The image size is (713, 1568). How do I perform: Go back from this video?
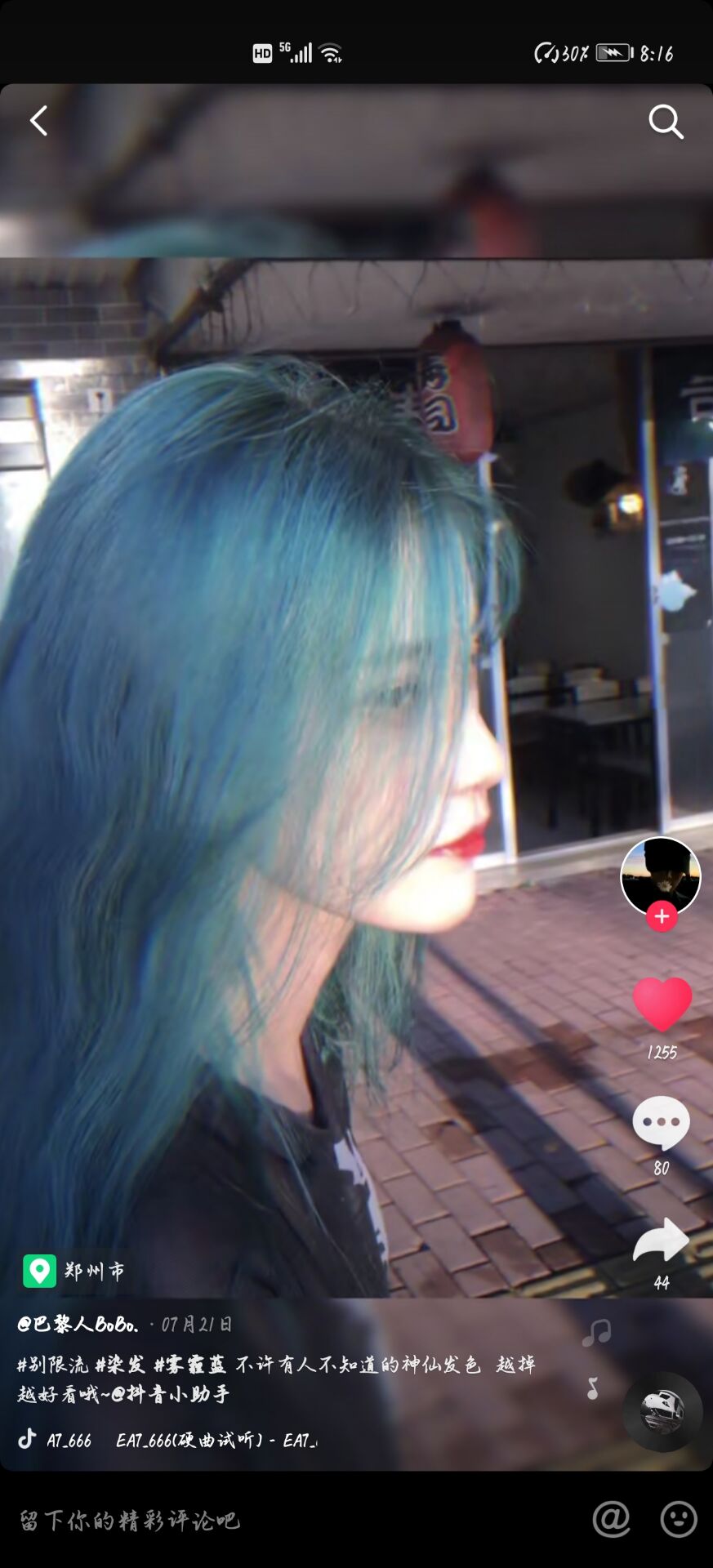coord(38,121)
